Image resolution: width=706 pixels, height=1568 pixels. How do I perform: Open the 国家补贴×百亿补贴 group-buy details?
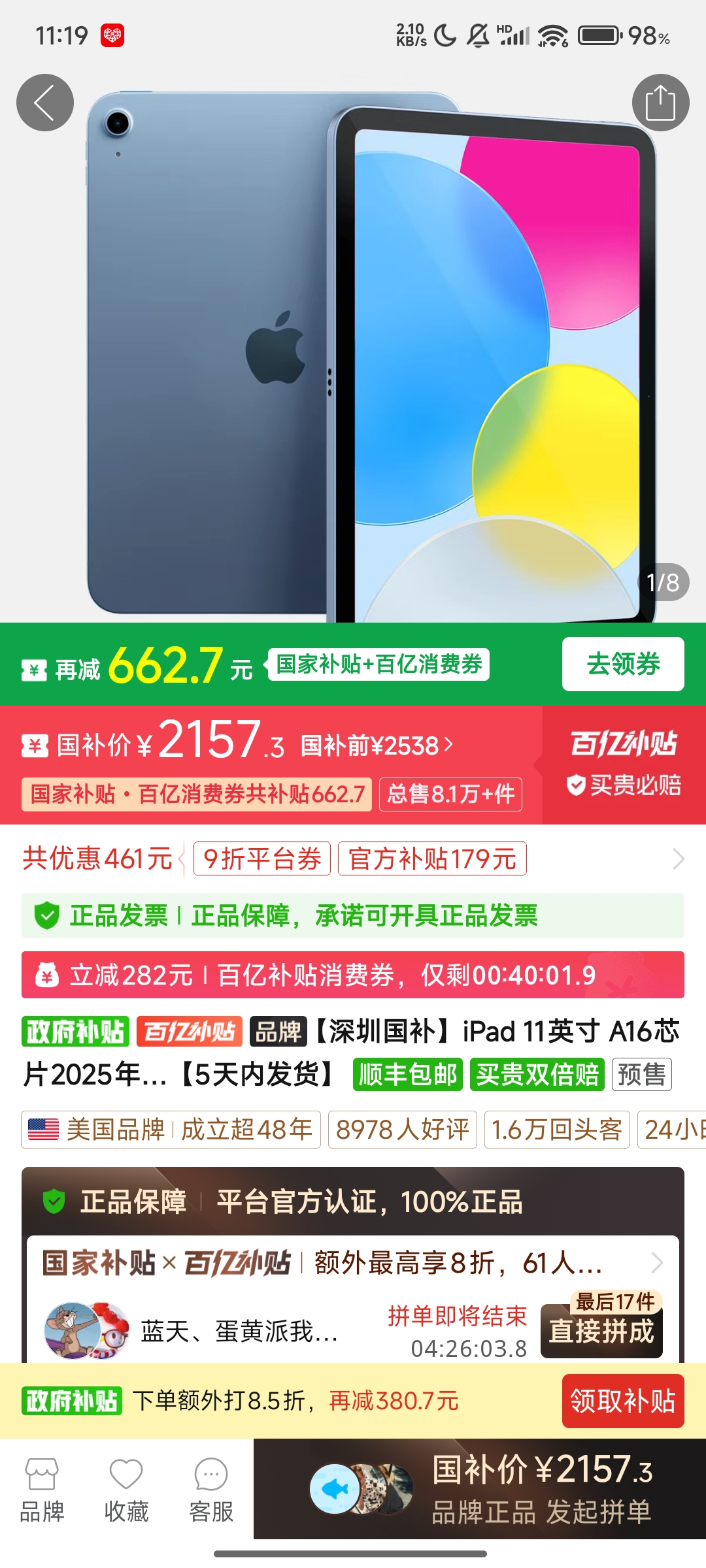click(x=353, y=1263)
